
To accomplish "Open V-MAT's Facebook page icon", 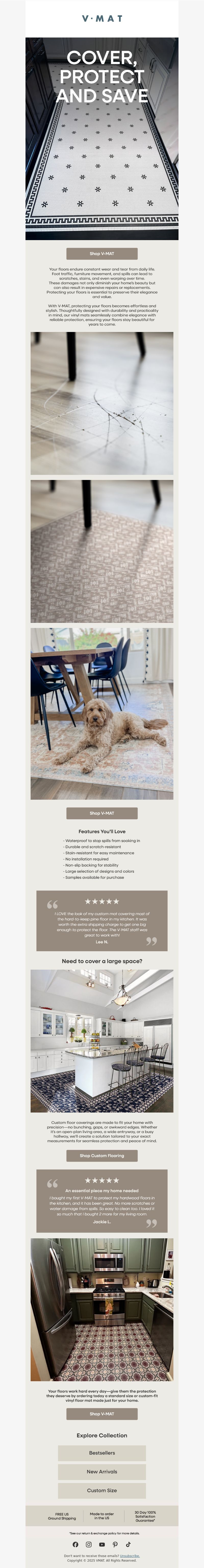I will click(75, 1544).
